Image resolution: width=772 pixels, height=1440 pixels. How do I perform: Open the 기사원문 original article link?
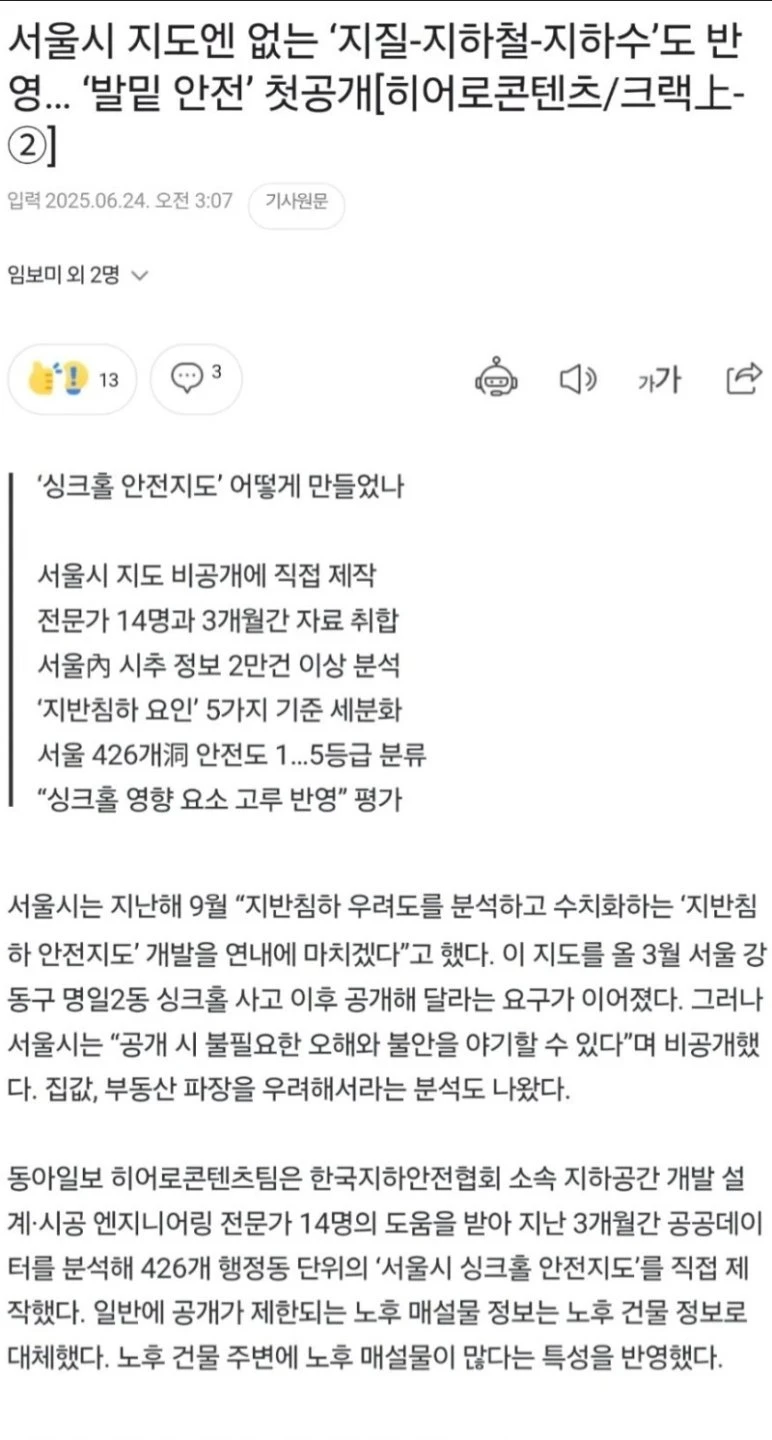point(296,201)
